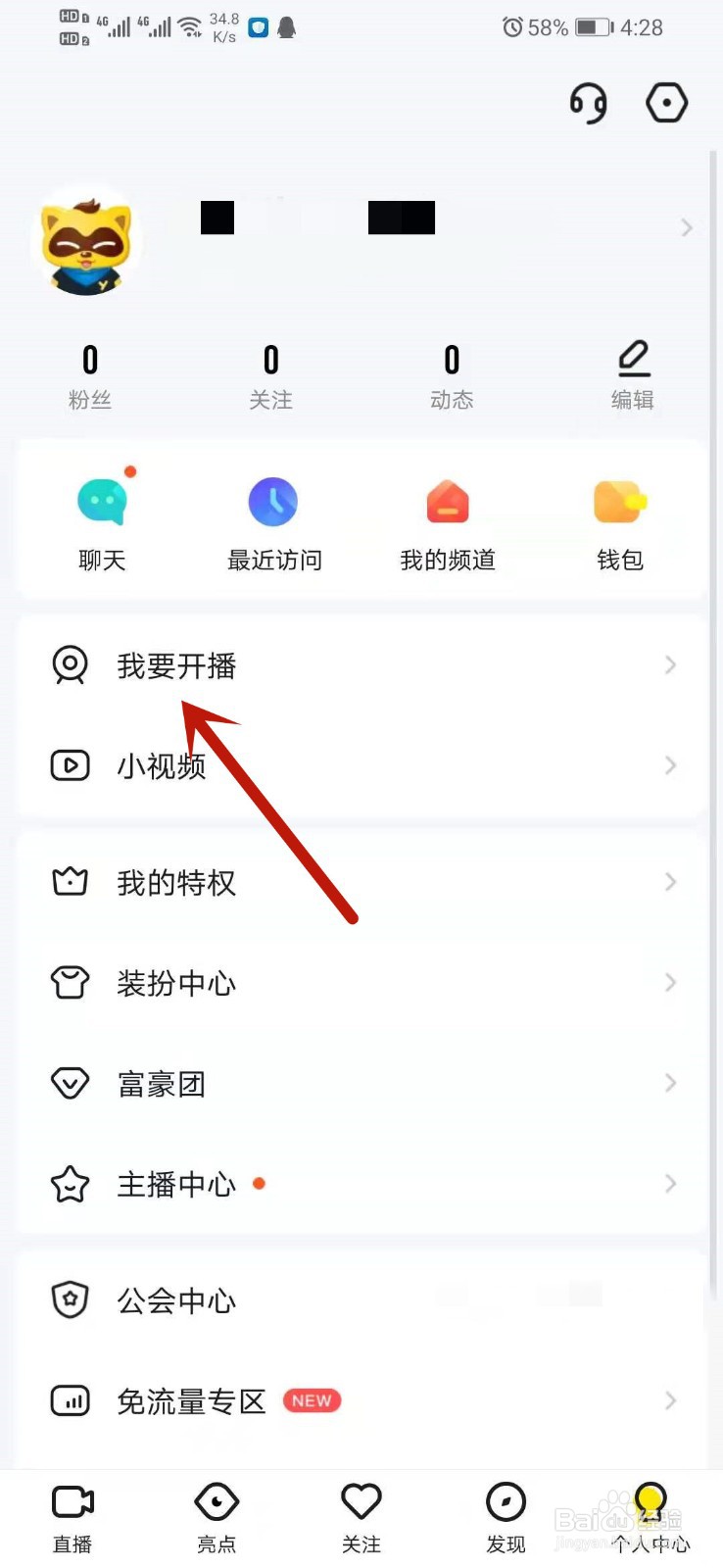723x1568 pixels.
Task: Open 主播中心 with red dot notification
Action: pyautogui.click(x=176, y=1184)
